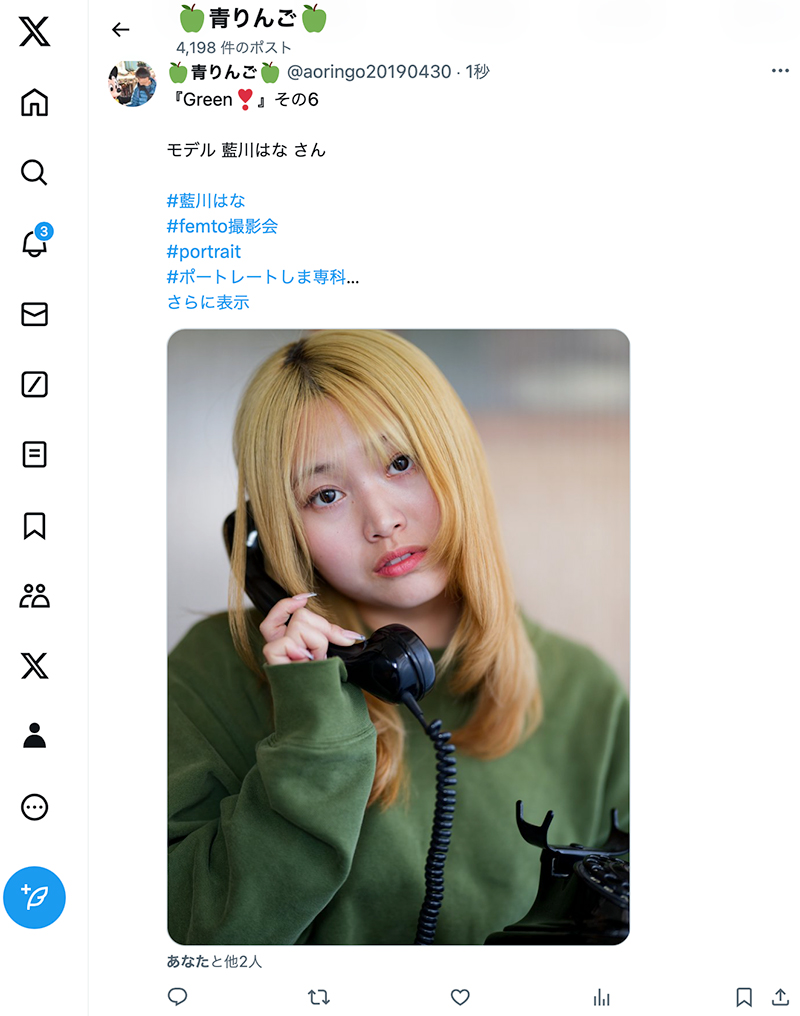Open the Communities tab

tap(34, 596)
